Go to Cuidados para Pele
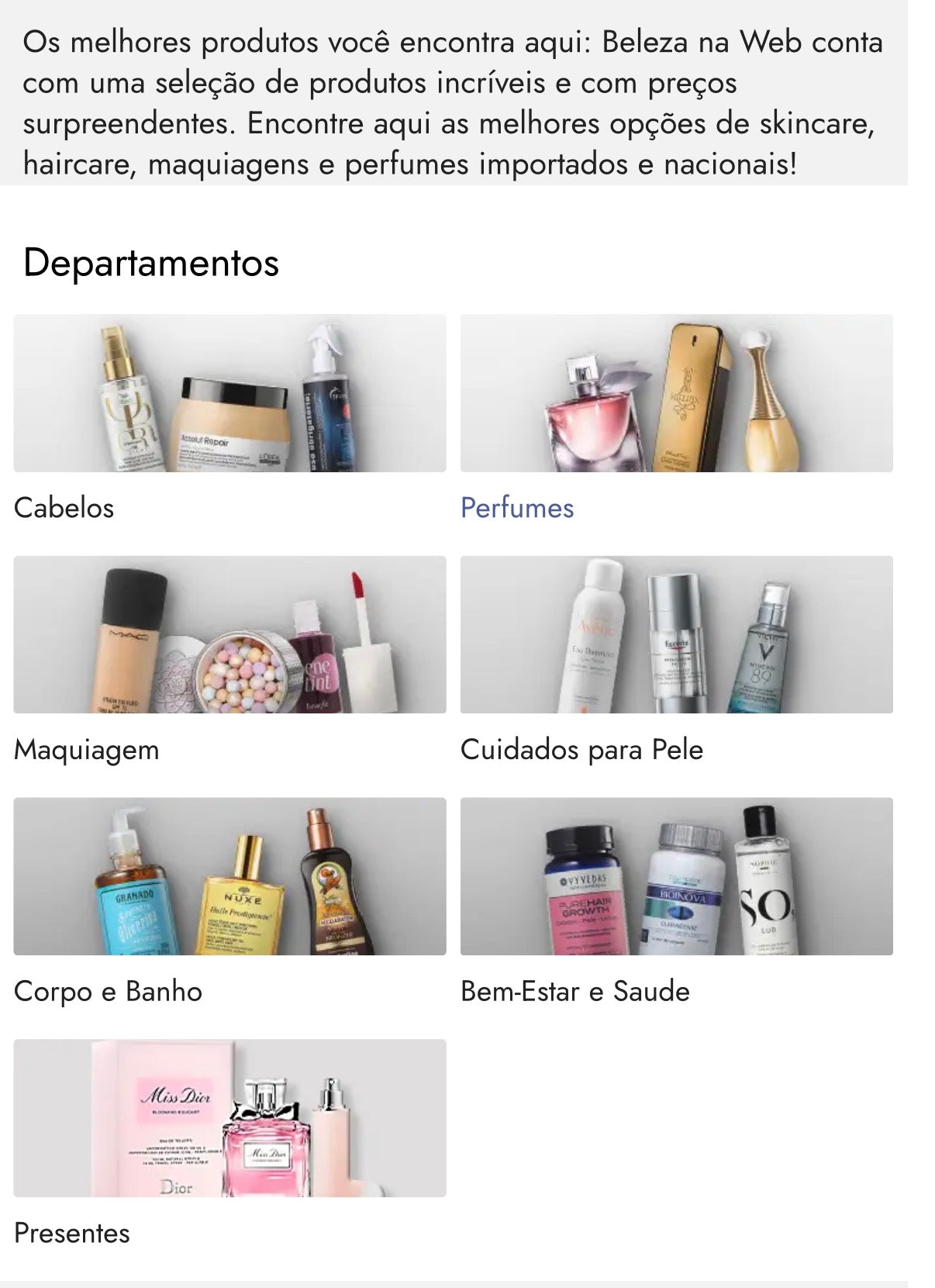 click(676, 635)
